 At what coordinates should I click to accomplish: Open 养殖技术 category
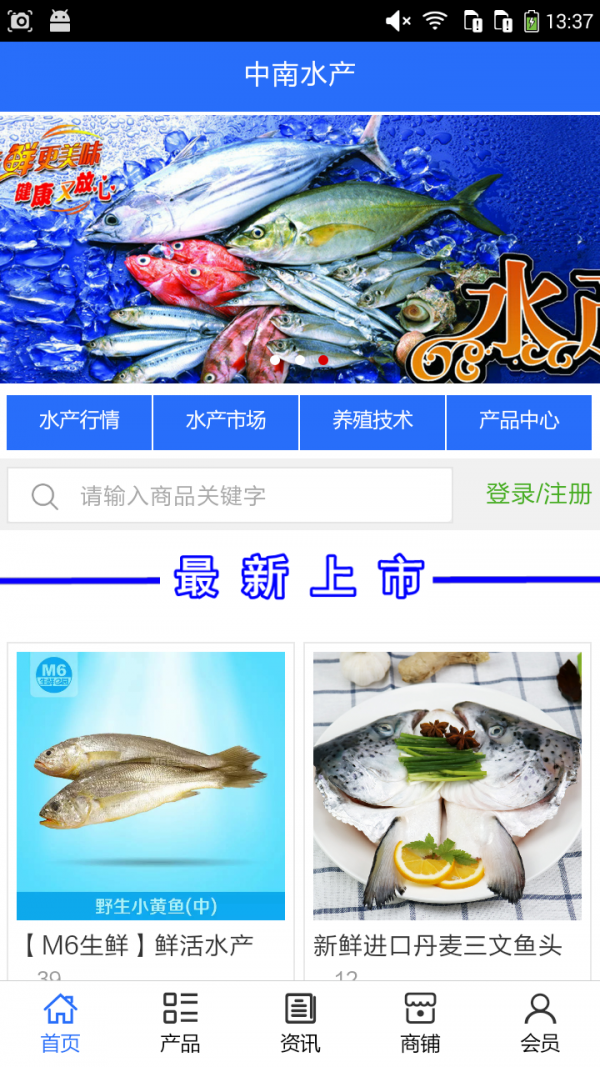tap(372, 421)
